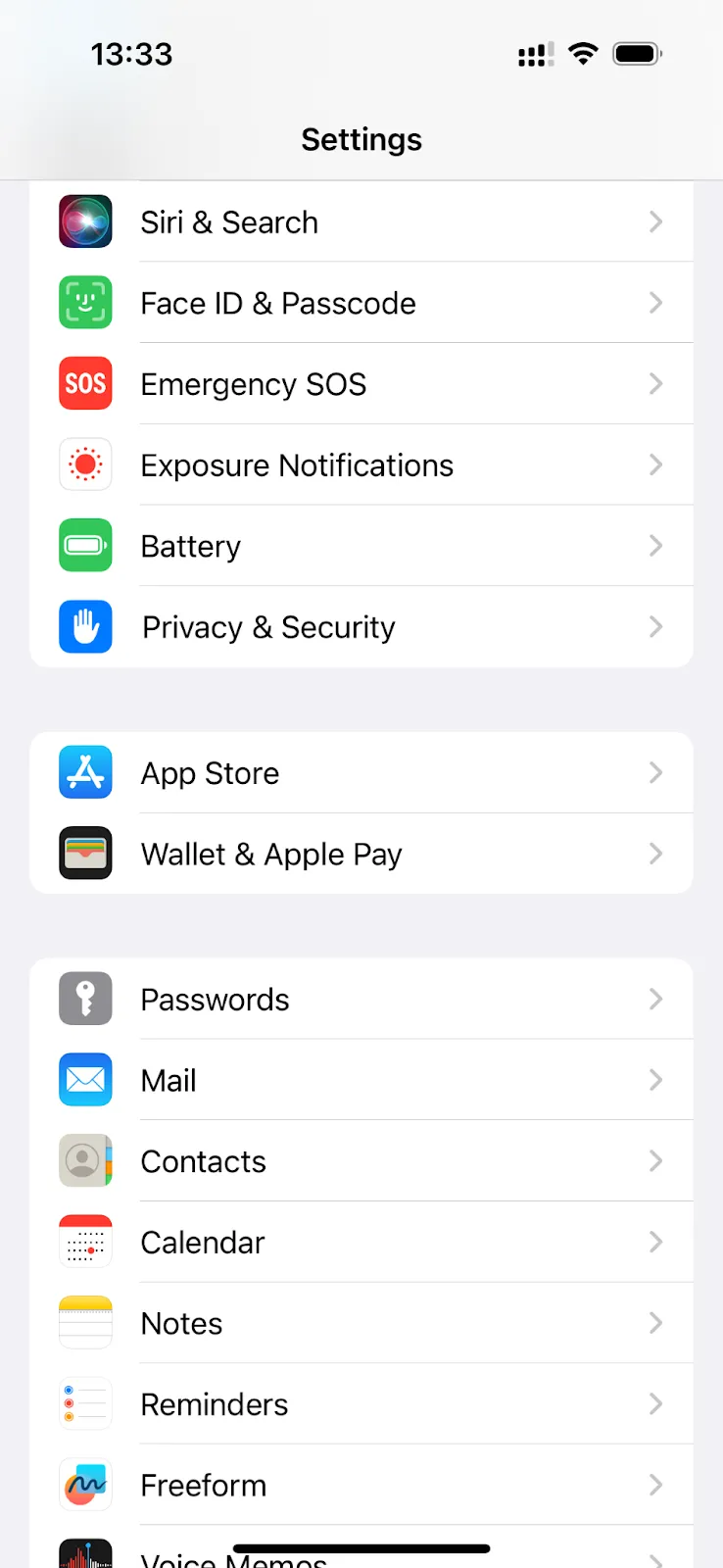Open Passwords settings
723x1568 pixels.
(x=361, y=999)
